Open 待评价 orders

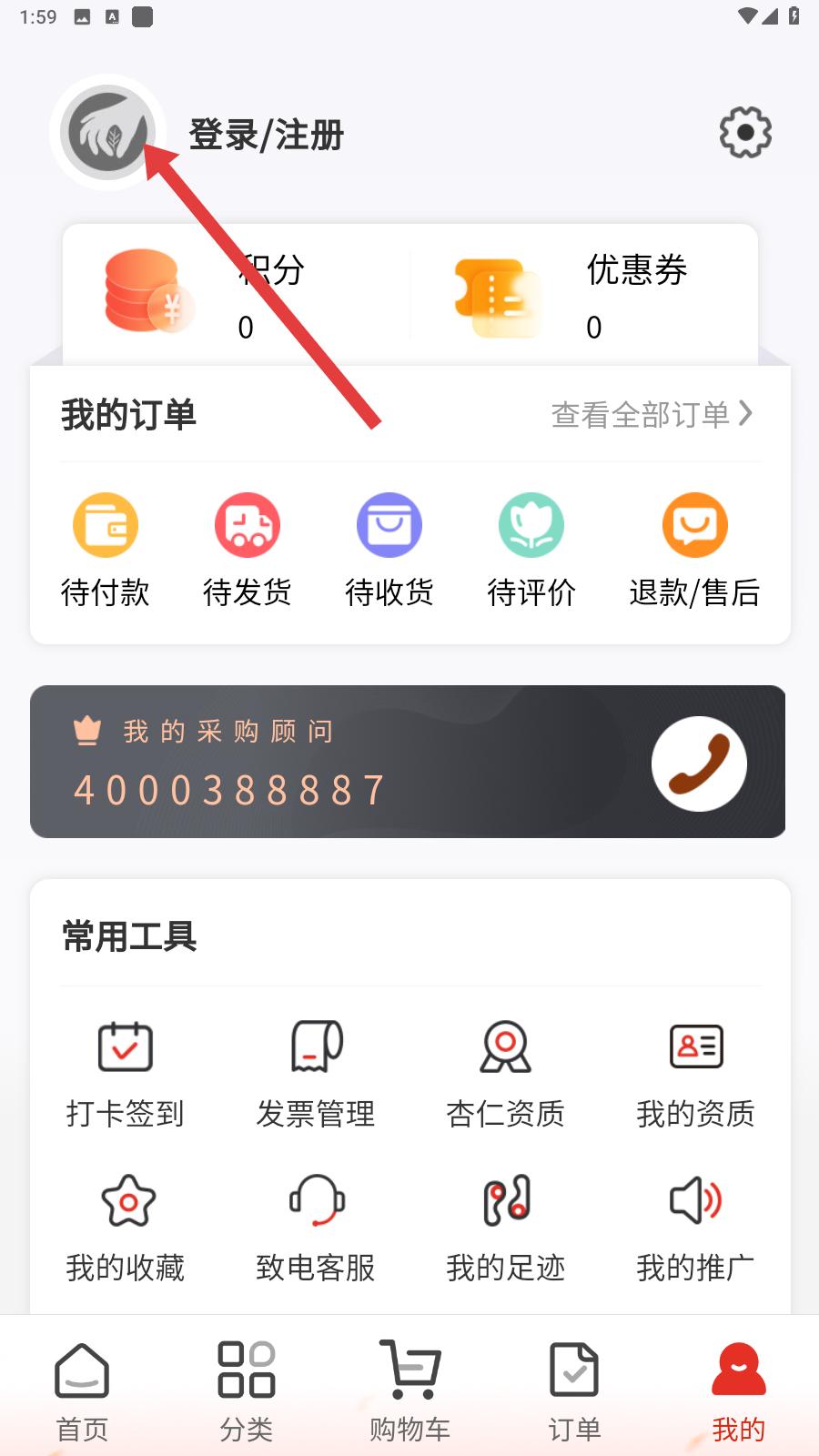pyautogui.click(x=531, y=551)
